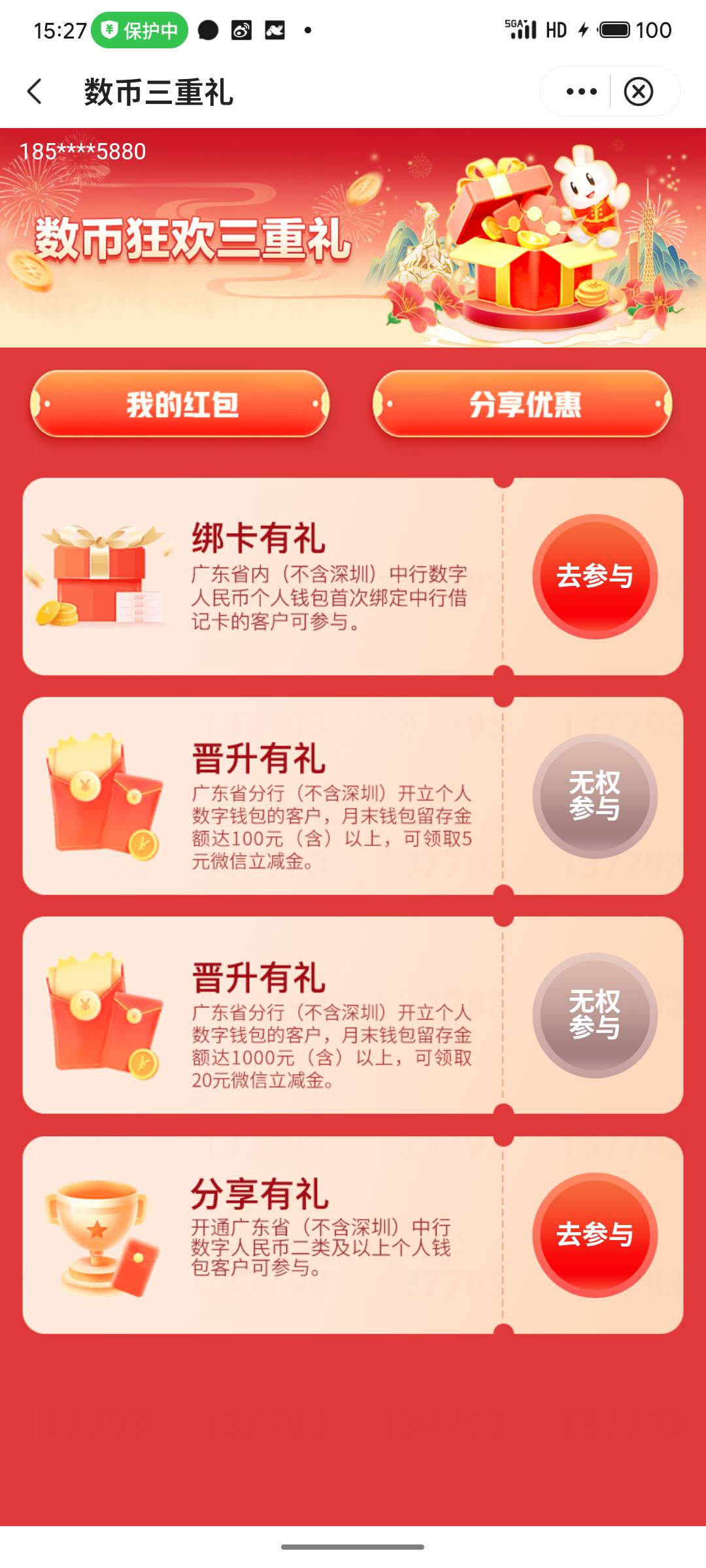Tap 无权参与 on the 100元 晋升有礼 card
Image resolution: width=706 pixels, height=1568 pixels.
pyautogui.click(x=595, y=796)
